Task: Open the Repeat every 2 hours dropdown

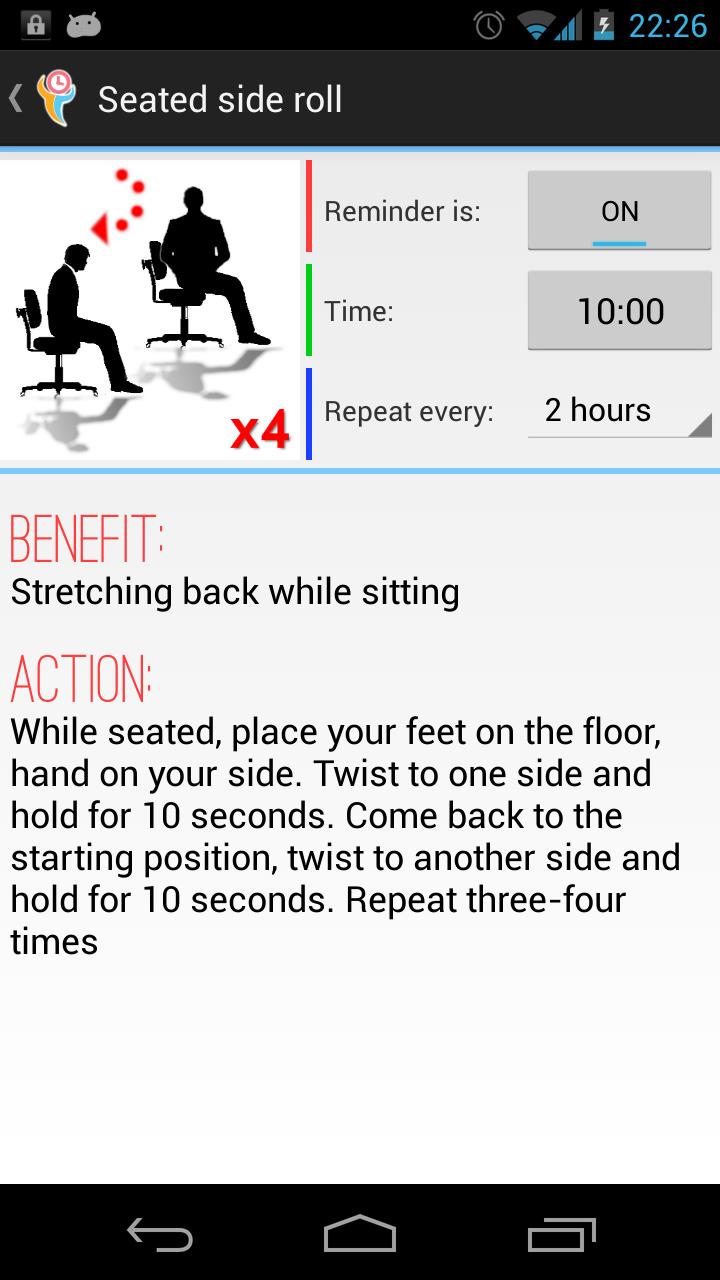Action: [619, 411]
